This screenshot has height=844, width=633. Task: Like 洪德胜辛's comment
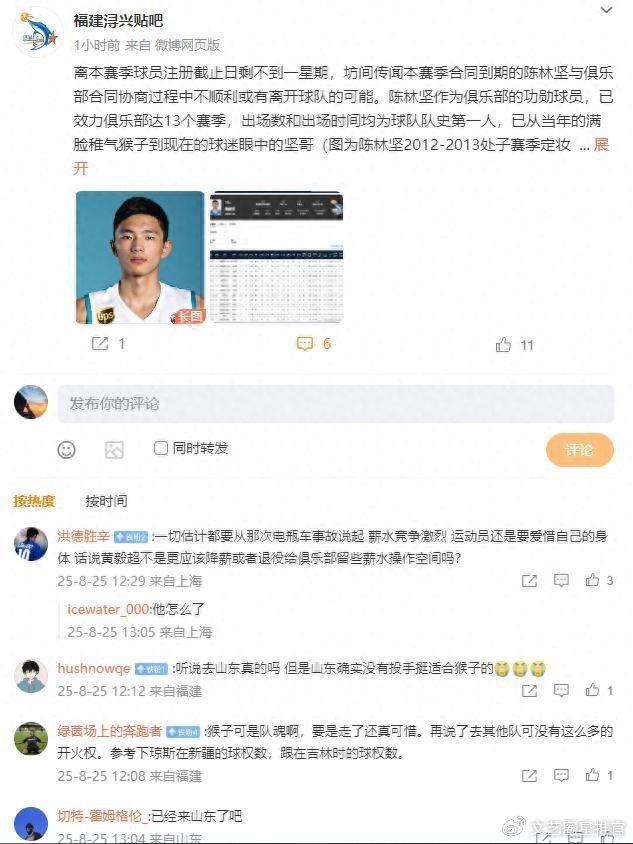coord(593,580)
